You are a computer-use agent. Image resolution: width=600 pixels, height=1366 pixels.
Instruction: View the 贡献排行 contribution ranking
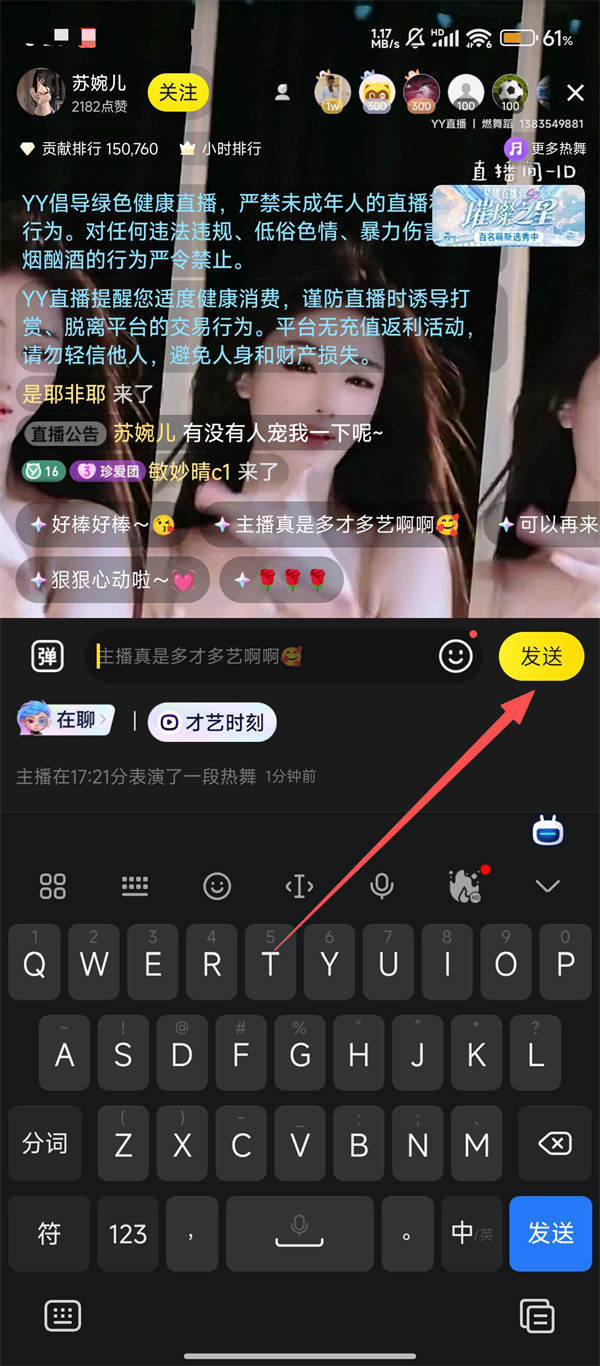pos(90,148)
